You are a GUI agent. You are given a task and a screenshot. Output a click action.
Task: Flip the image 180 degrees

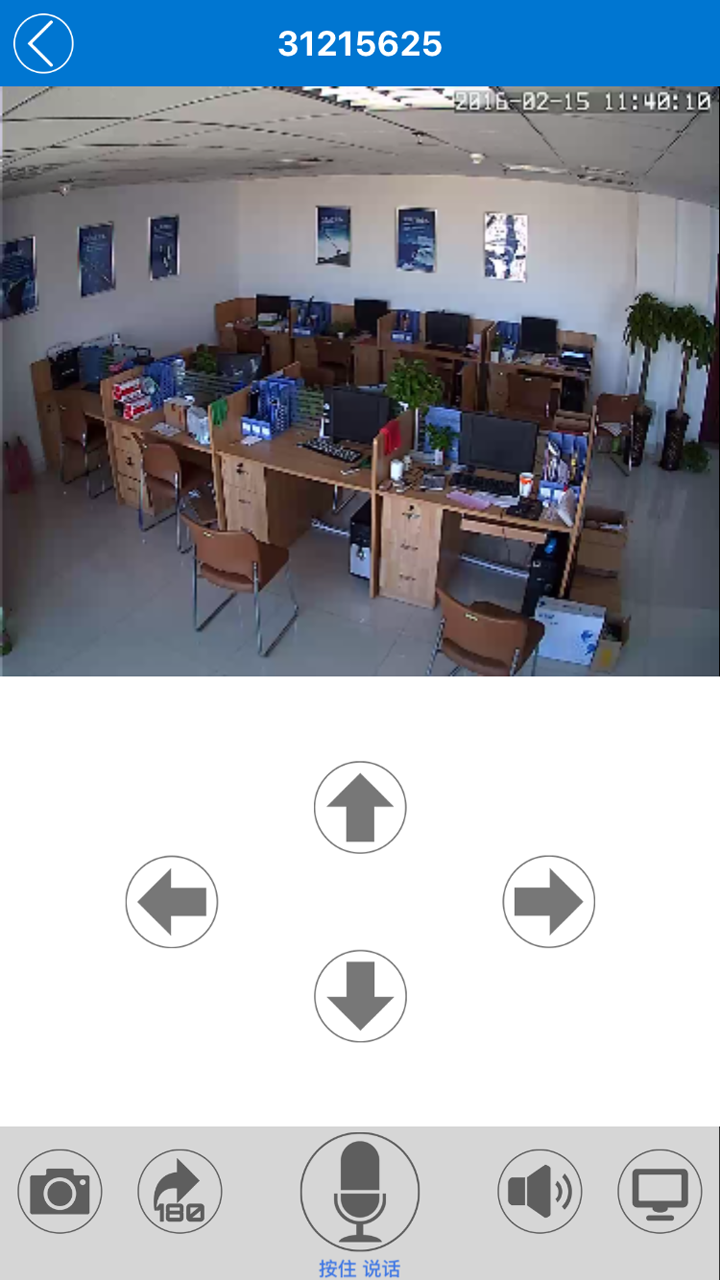pyautogui.click(x=180, y=1191)
